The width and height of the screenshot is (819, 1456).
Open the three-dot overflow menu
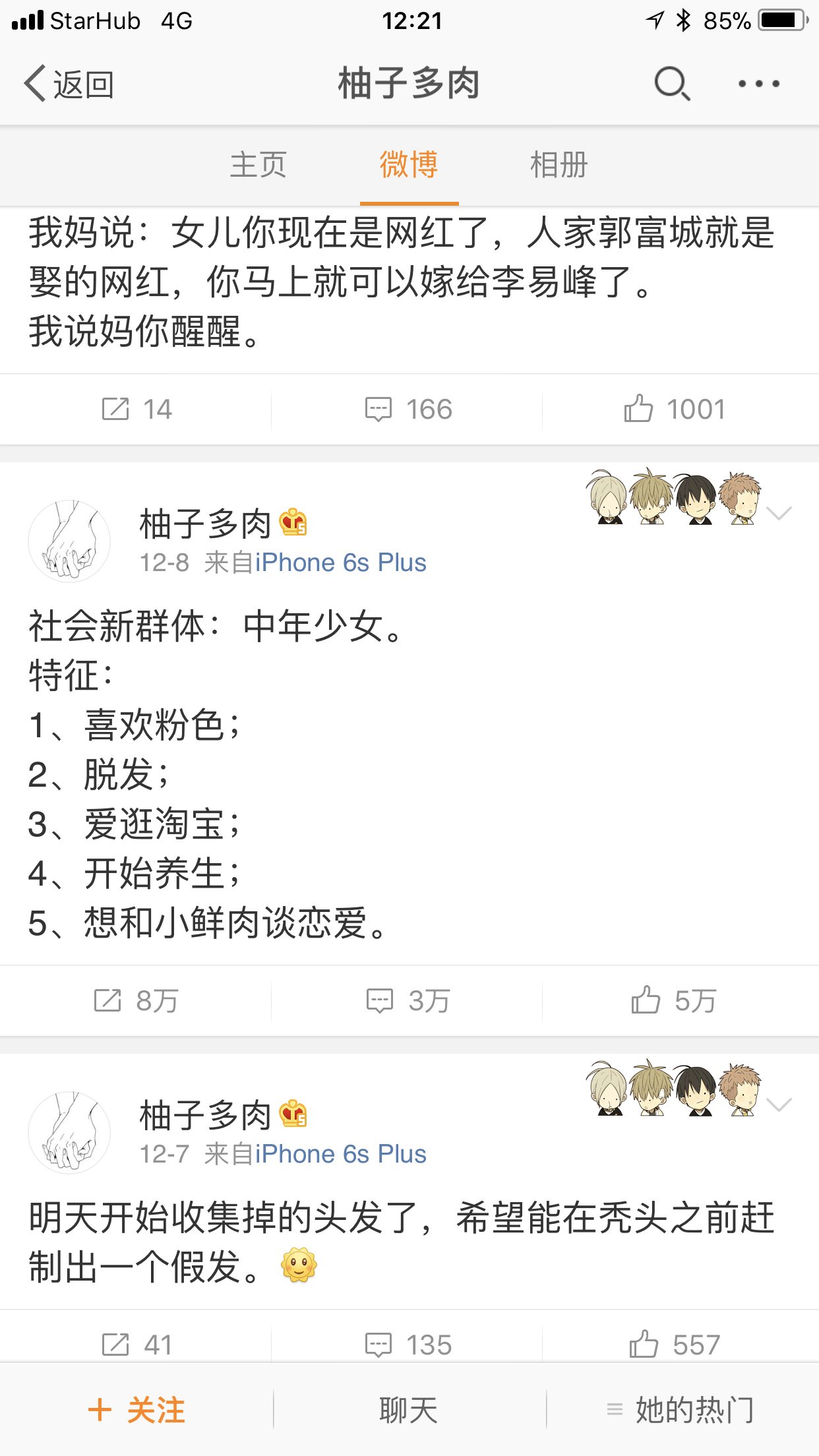tap(758, 84)
